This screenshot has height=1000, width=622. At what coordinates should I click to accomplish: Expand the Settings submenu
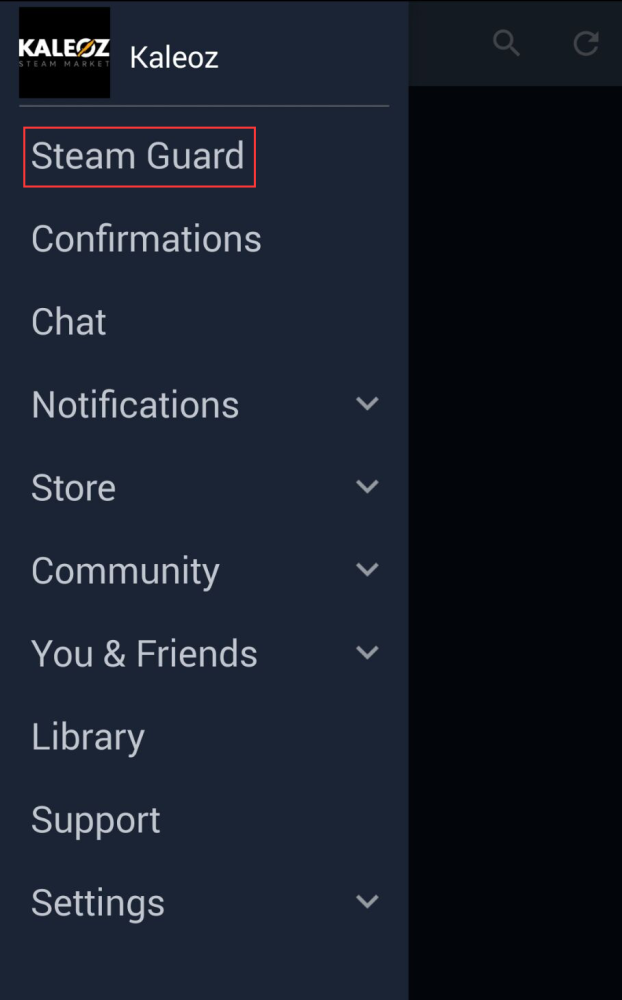coord(367,902)
